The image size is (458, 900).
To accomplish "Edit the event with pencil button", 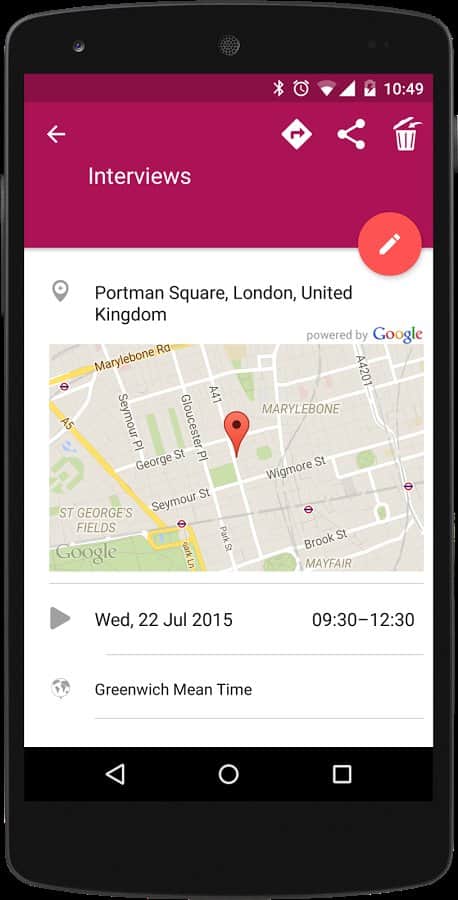I will pos(390,244).
